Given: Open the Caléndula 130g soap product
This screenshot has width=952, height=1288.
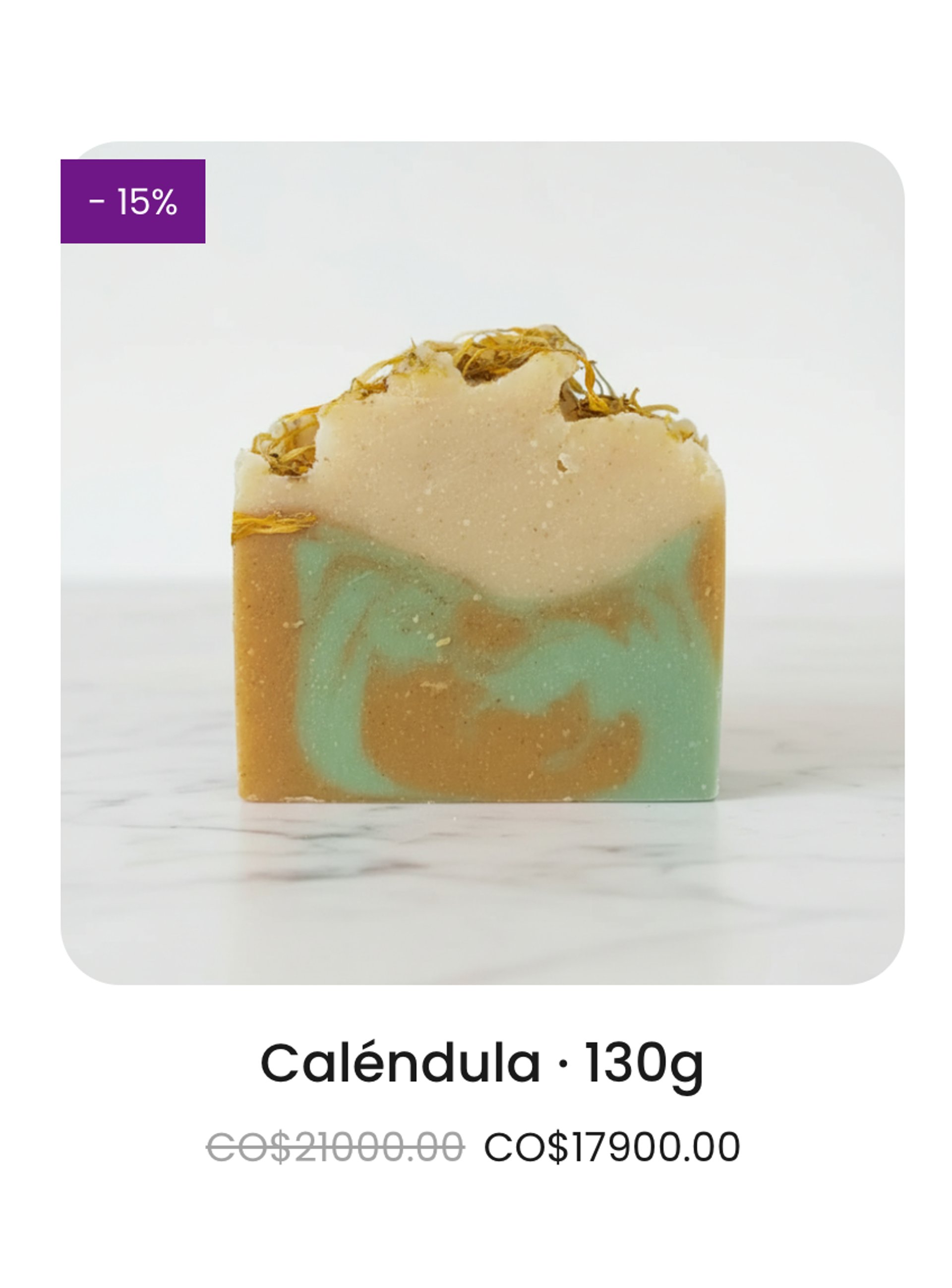Looking at the screenshot, I should point(482,1063).
